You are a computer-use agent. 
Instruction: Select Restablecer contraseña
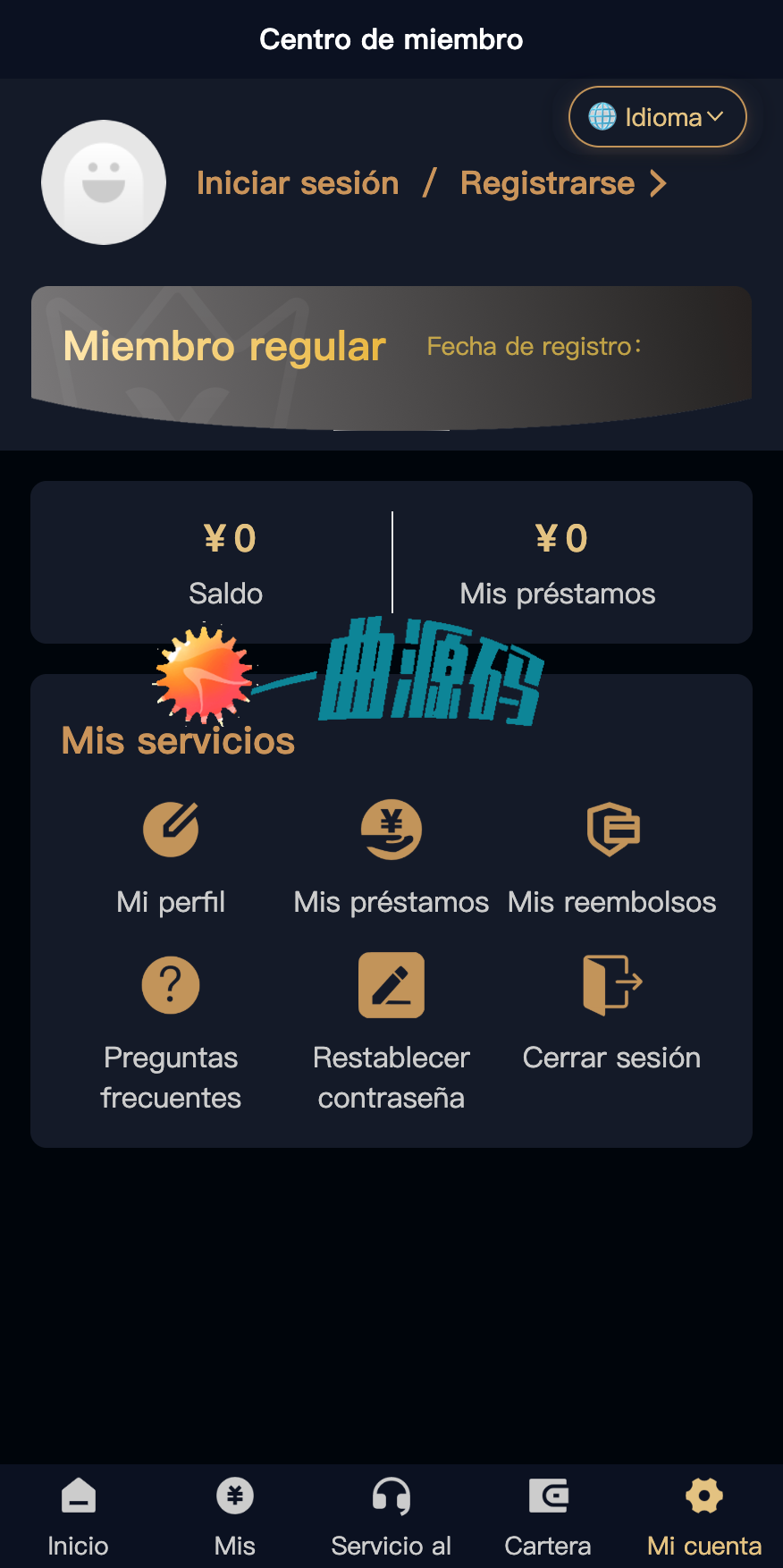click(391, 1028)
